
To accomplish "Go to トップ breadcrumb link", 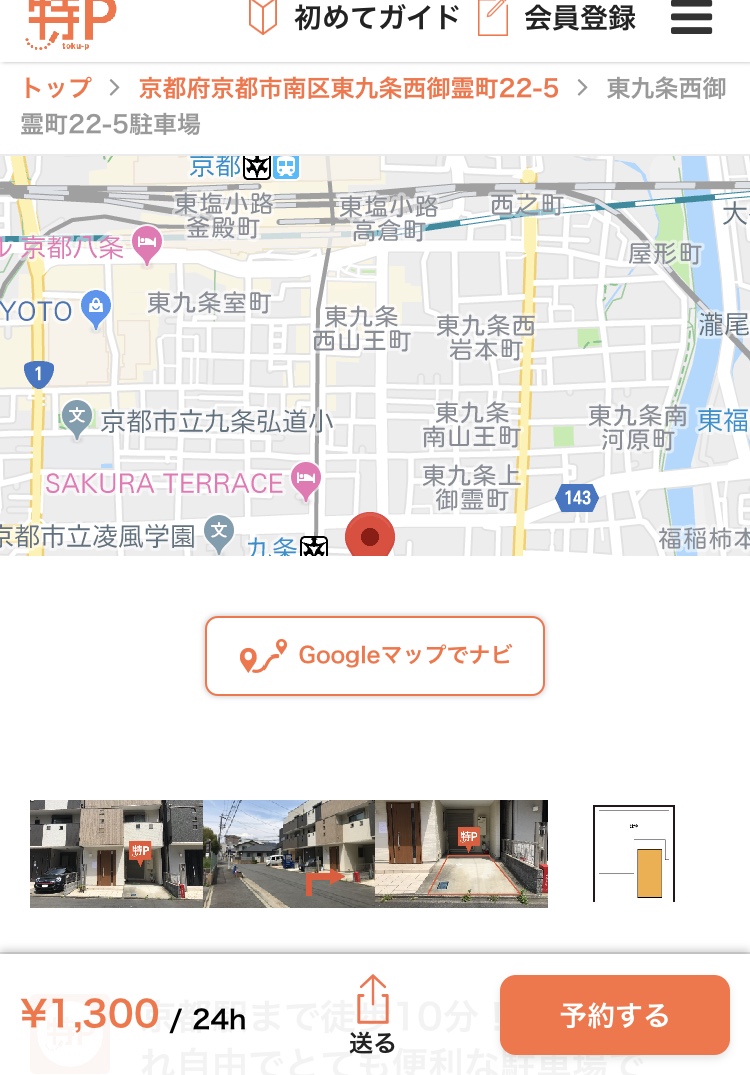I will pos(56,88).
